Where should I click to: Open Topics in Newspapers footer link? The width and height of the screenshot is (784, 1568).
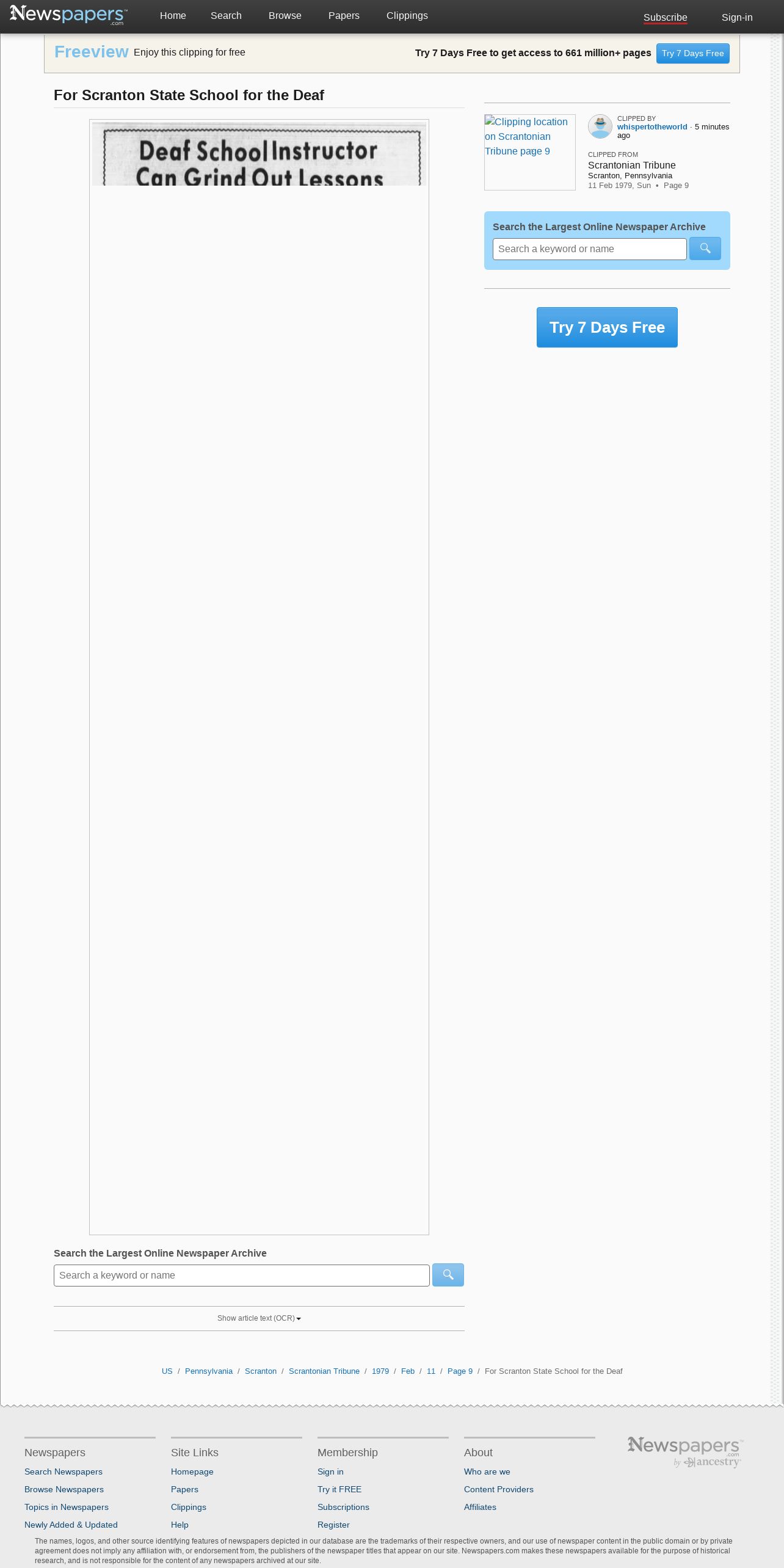[x=67, y=1507]
